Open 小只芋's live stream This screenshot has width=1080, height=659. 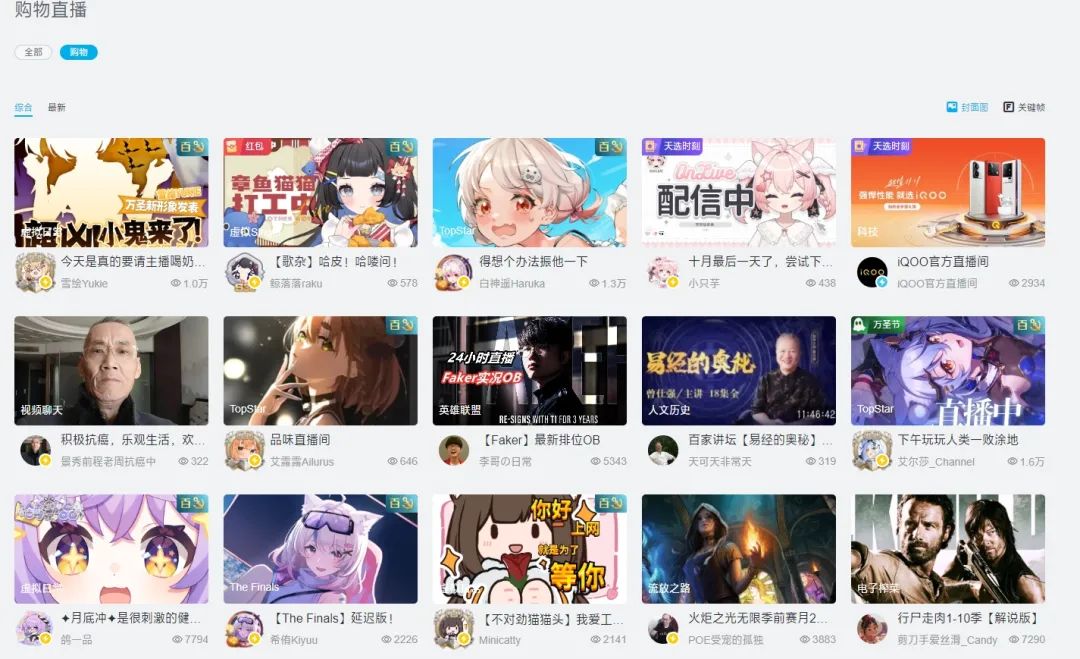tap(738, 193)
